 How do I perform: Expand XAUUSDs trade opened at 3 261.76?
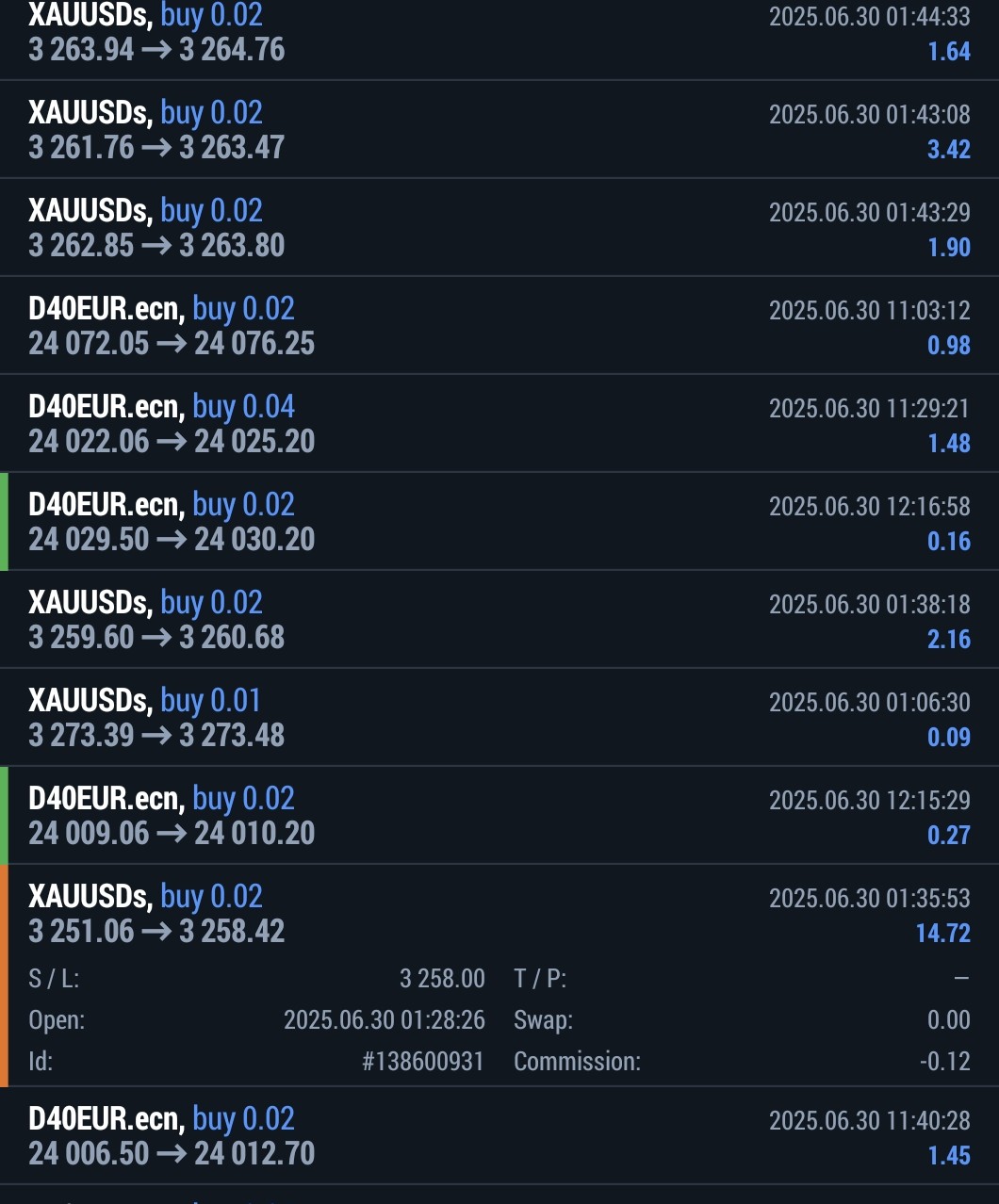(x=499, y=130)
